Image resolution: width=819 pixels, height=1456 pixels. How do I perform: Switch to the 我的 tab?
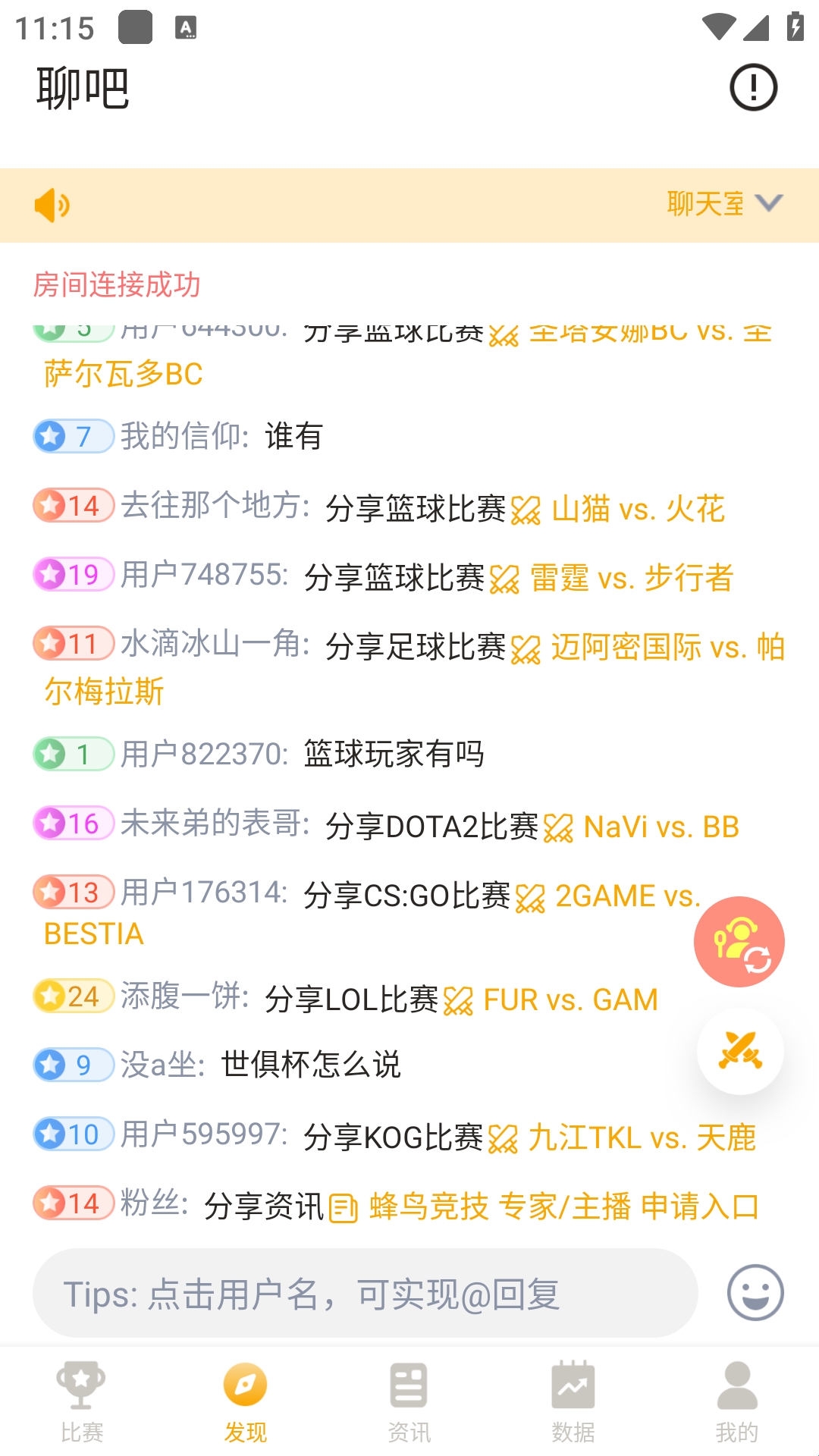coord(737,1402)
